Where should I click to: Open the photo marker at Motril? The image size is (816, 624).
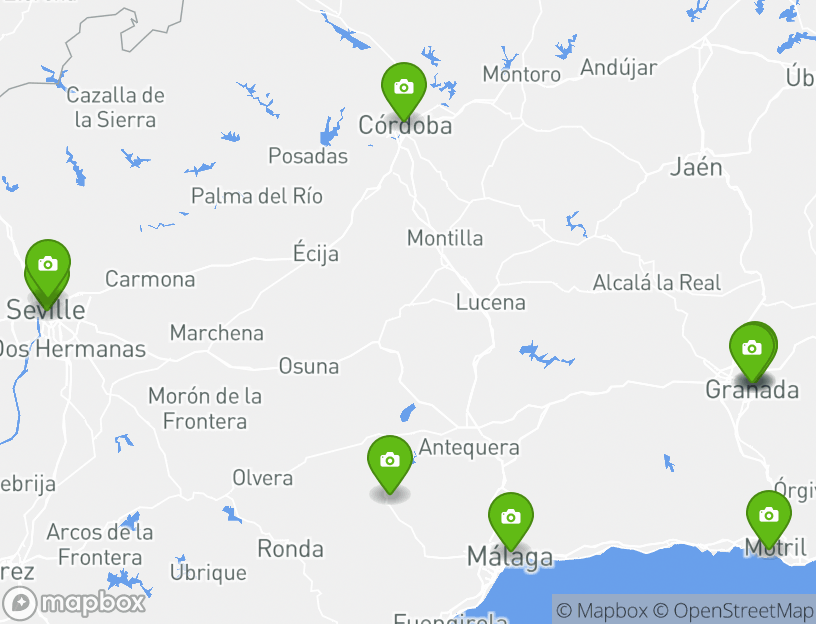(x=768, y=516)
